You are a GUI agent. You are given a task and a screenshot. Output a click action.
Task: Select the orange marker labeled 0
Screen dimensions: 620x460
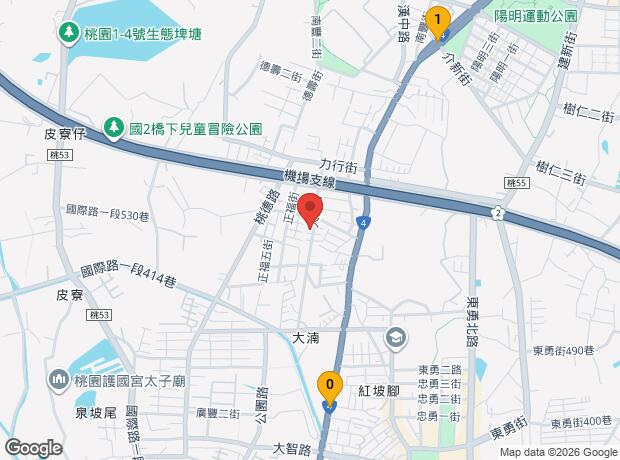[330, 387]
